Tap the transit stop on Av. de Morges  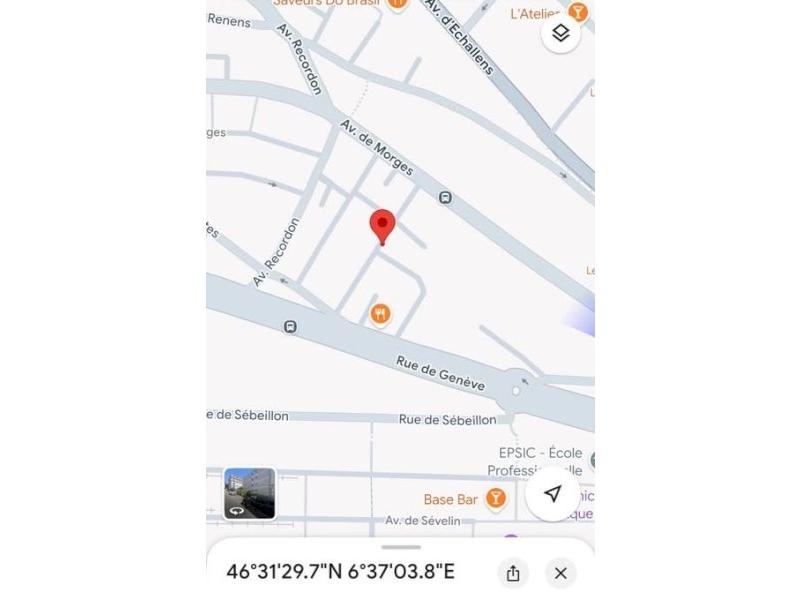pyautogui.click(x=446, y=198)
